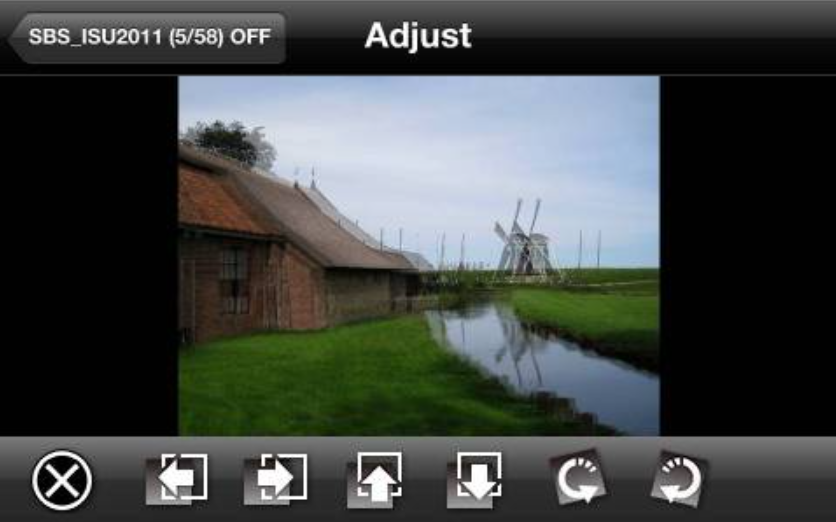This screenshot has width=836, height=522.
Task: Close the adjust toolbar
Action: (62, 481)
